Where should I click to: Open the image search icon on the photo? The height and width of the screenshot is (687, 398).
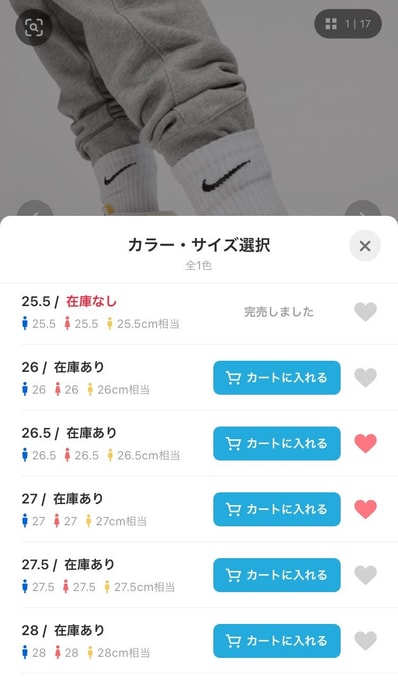tap(34, 28)
